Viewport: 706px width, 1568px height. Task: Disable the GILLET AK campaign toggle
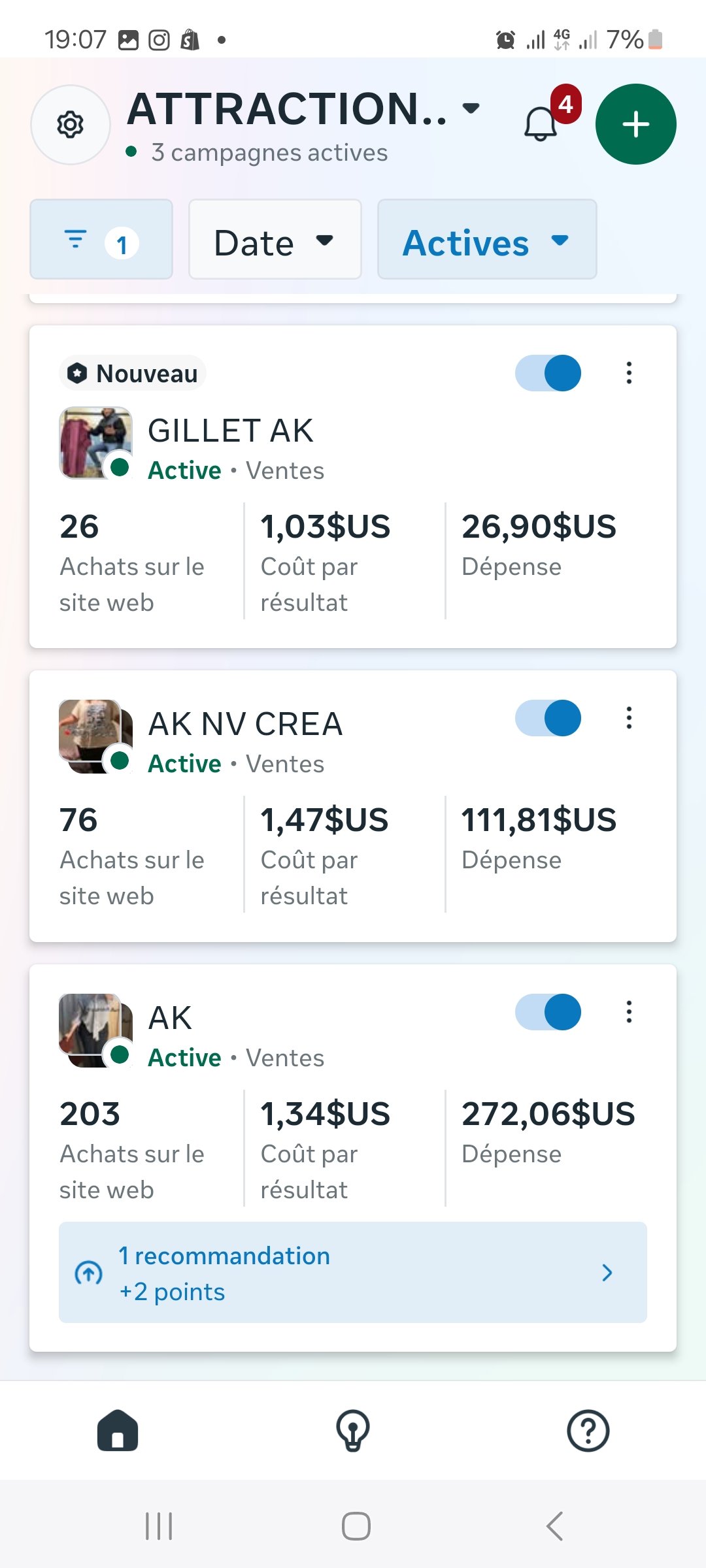549,373
